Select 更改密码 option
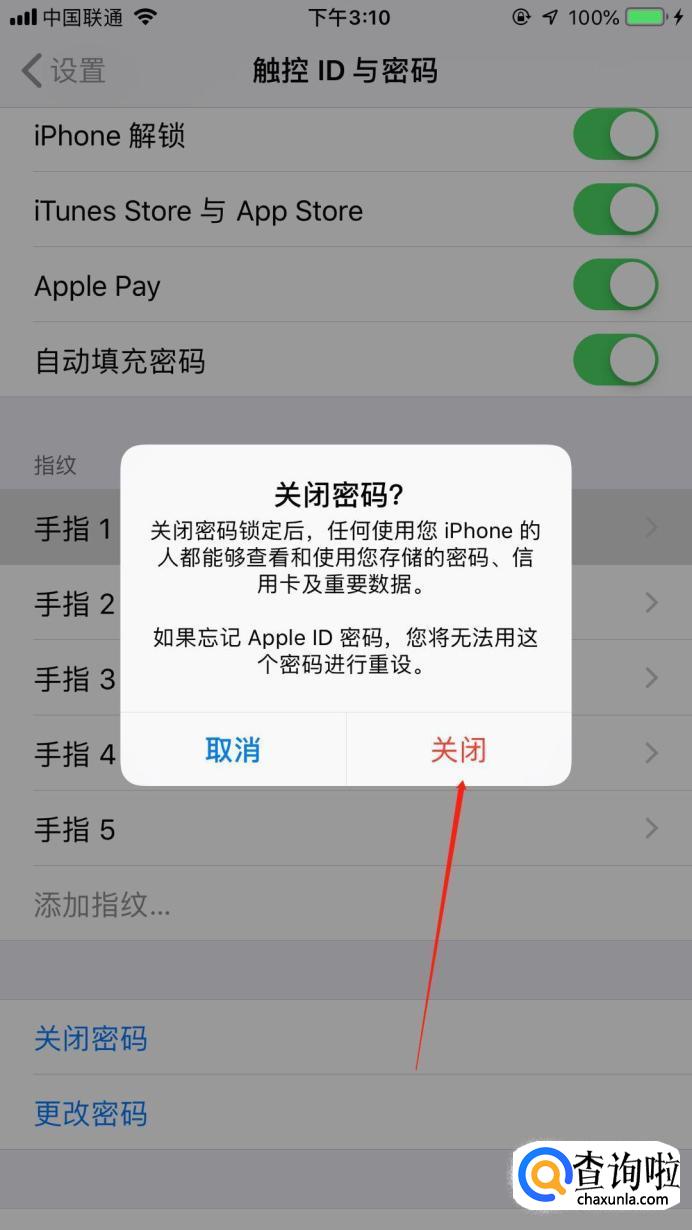Screen dimensions: 692x1230 click(346, 1113)
